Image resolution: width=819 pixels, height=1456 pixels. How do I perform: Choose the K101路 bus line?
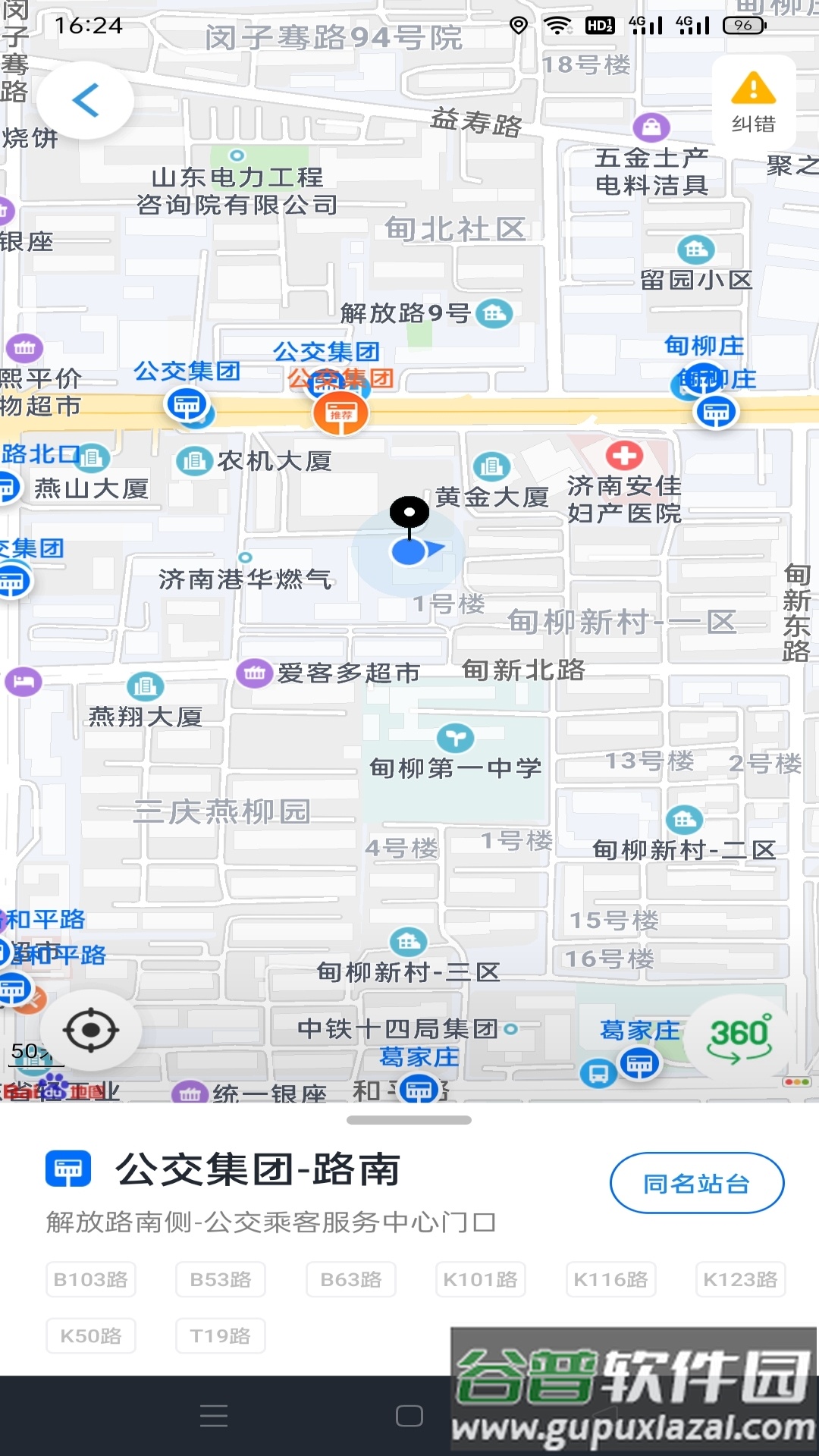click(x=480, y=1279)
